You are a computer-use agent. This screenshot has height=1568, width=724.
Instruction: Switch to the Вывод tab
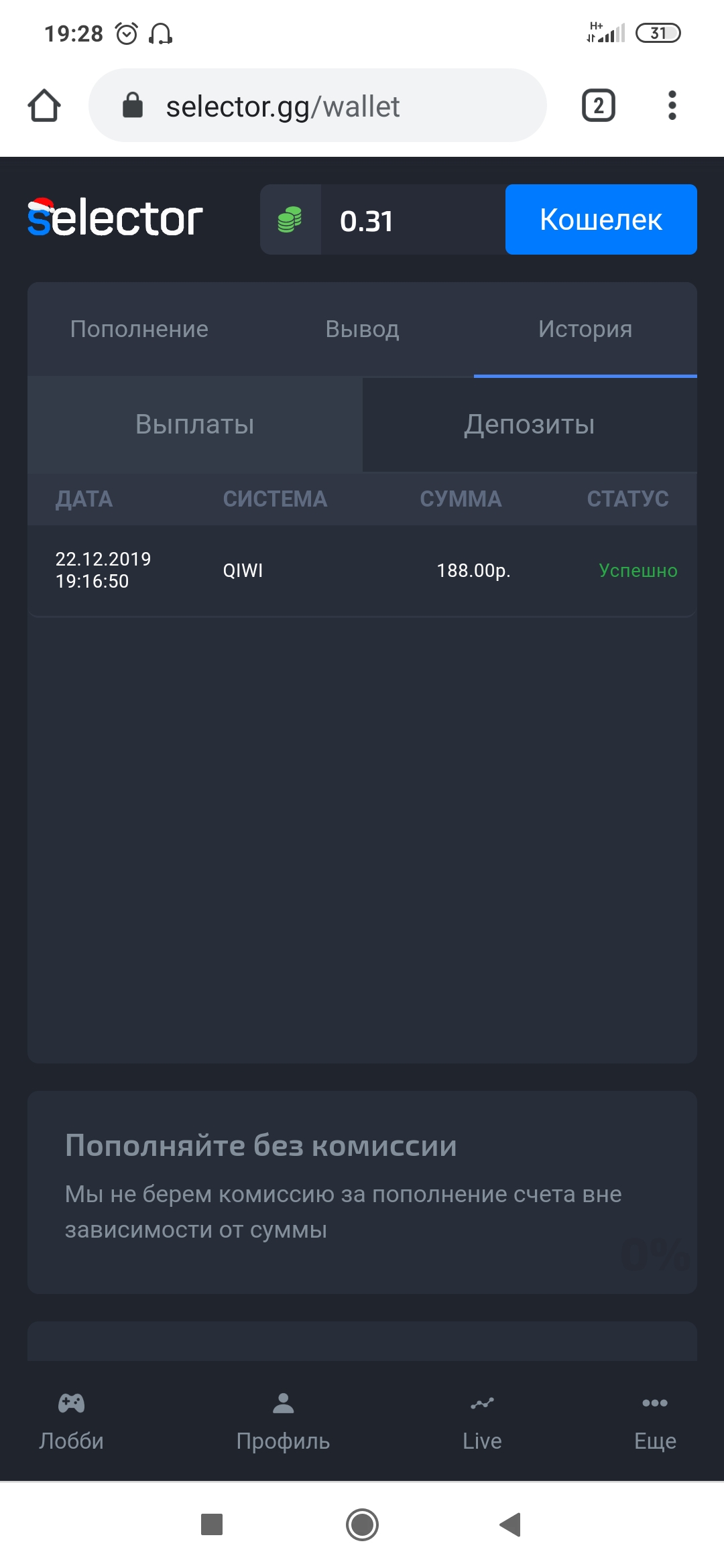363,329
